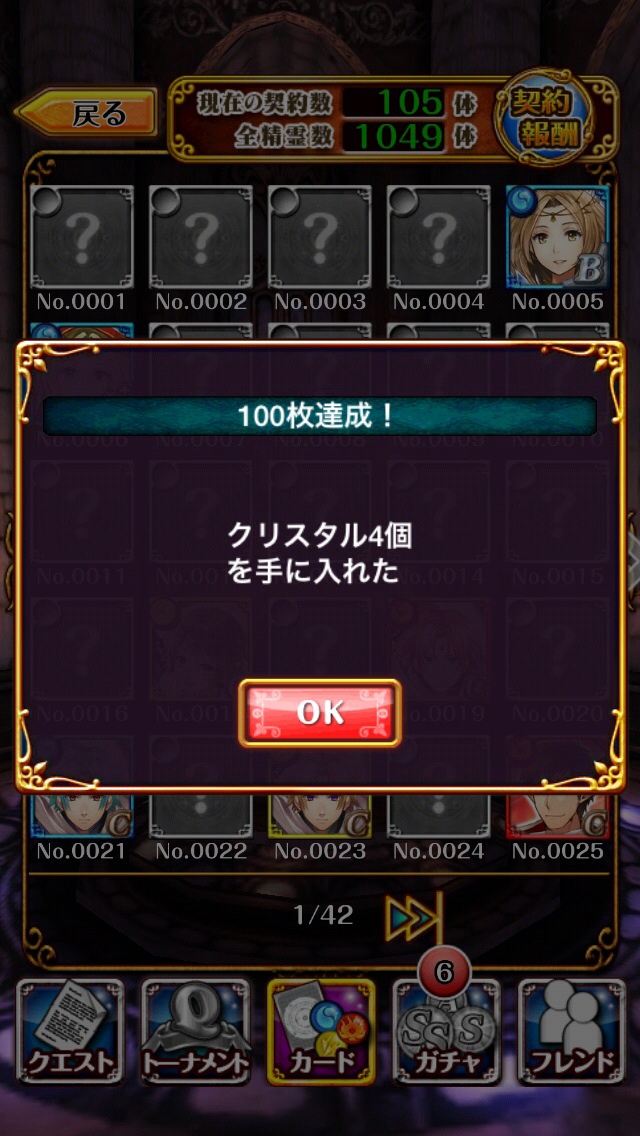Go back with the 戻る button
The width and height of the screenshot is (640, 1136).
click(88, 112)
